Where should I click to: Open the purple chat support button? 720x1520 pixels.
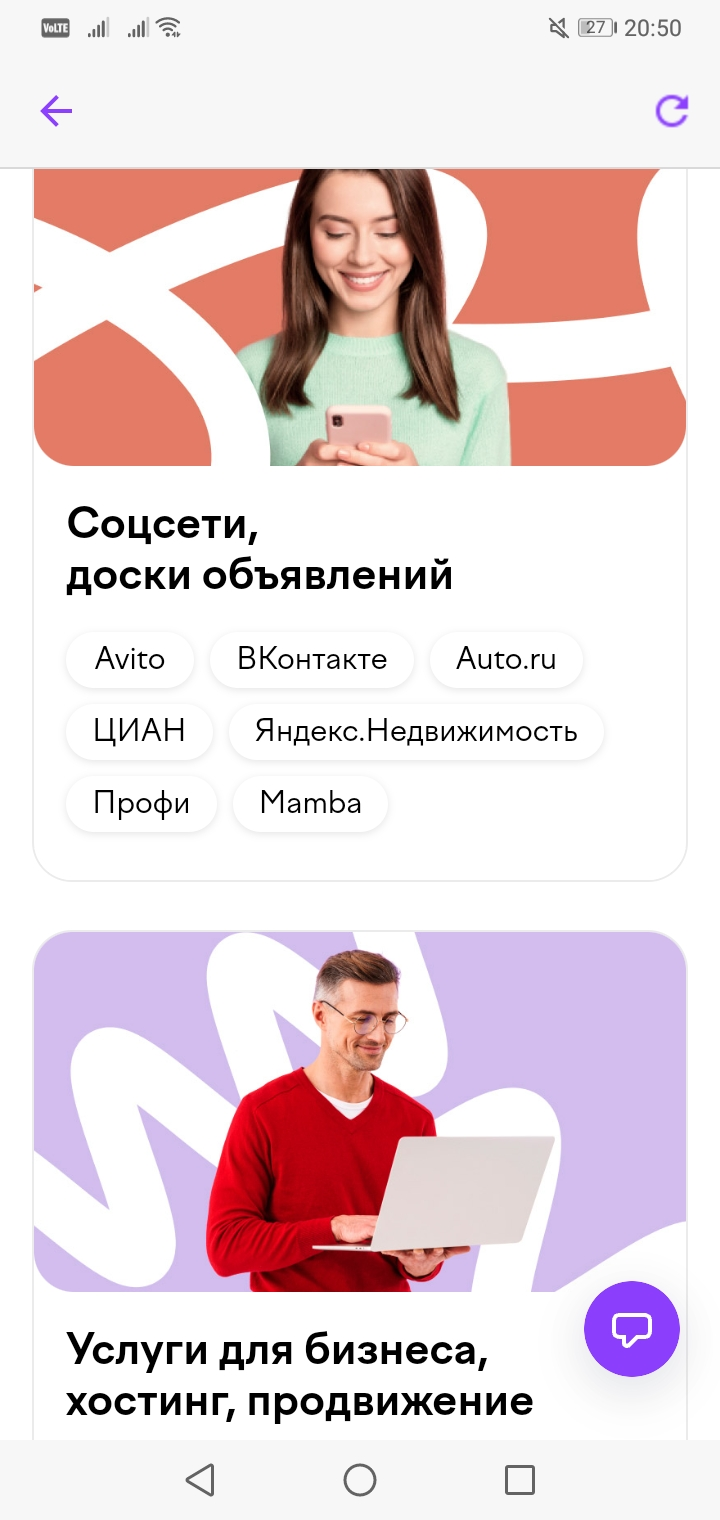pyautogui.click(x=632, y=1329)
